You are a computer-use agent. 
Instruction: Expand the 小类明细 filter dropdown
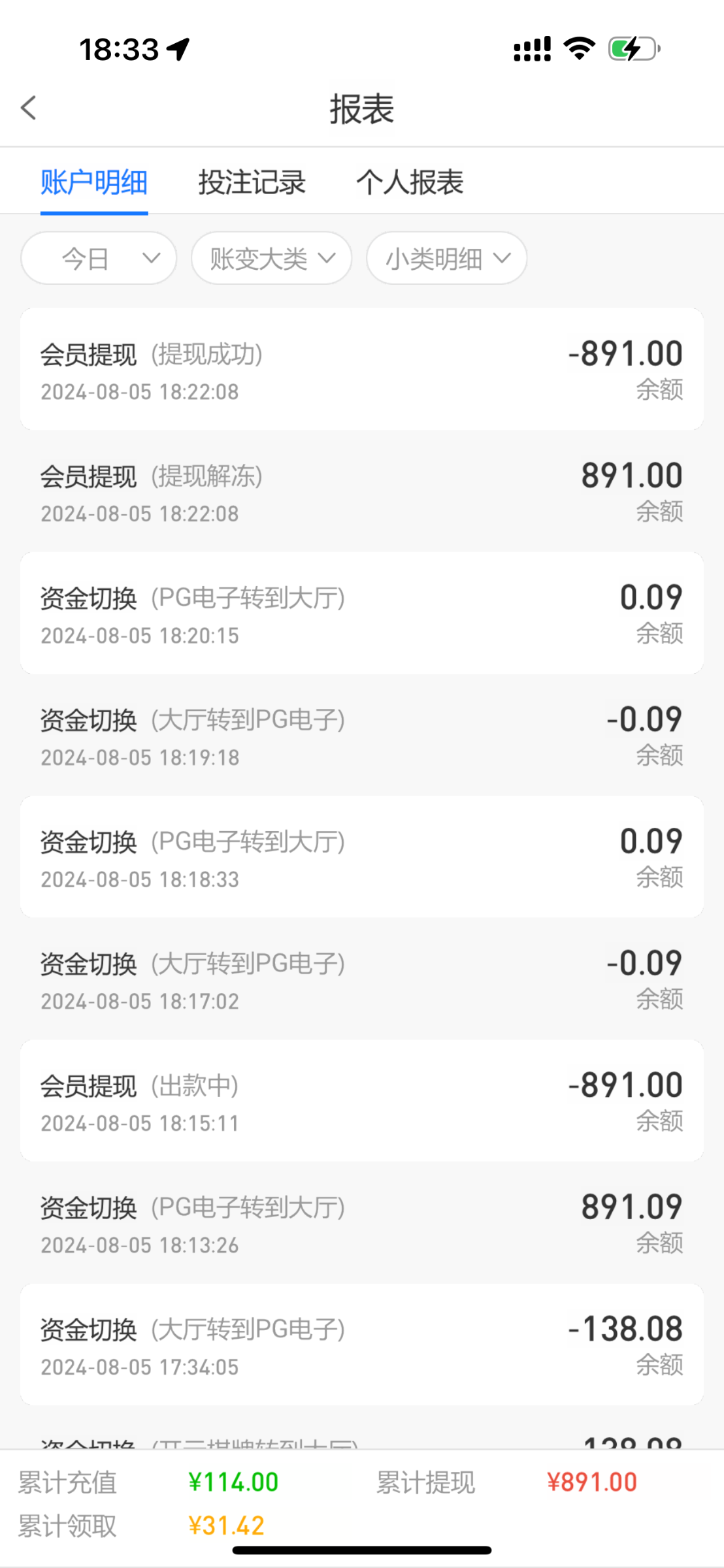(447, 258)
